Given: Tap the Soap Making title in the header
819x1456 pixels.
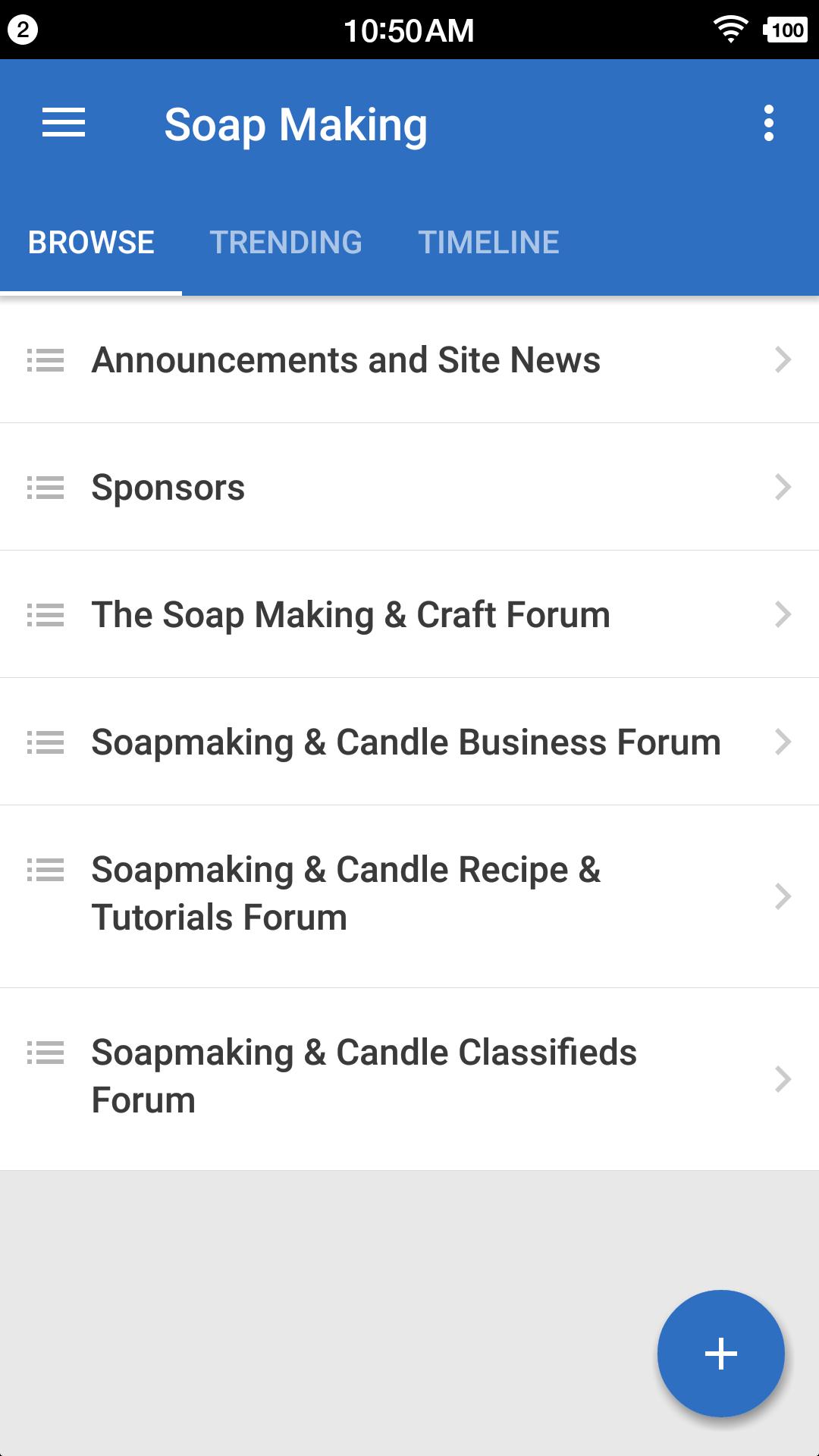Looking at the screenshot, I should pyautogui.click(x=297, y=124).
